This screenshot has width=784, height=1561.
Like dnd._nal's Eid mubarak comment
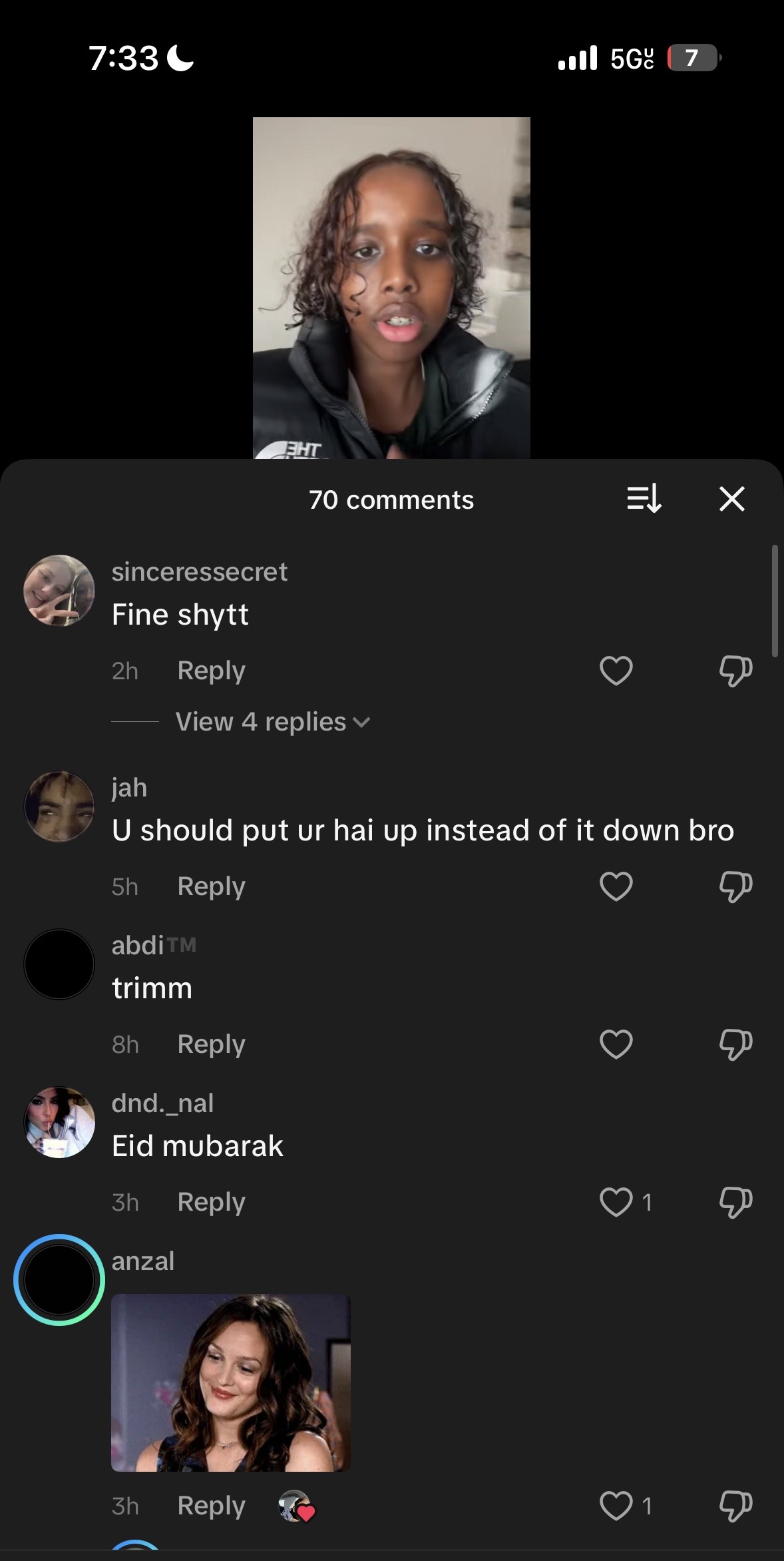click(x=616, y=1202)
